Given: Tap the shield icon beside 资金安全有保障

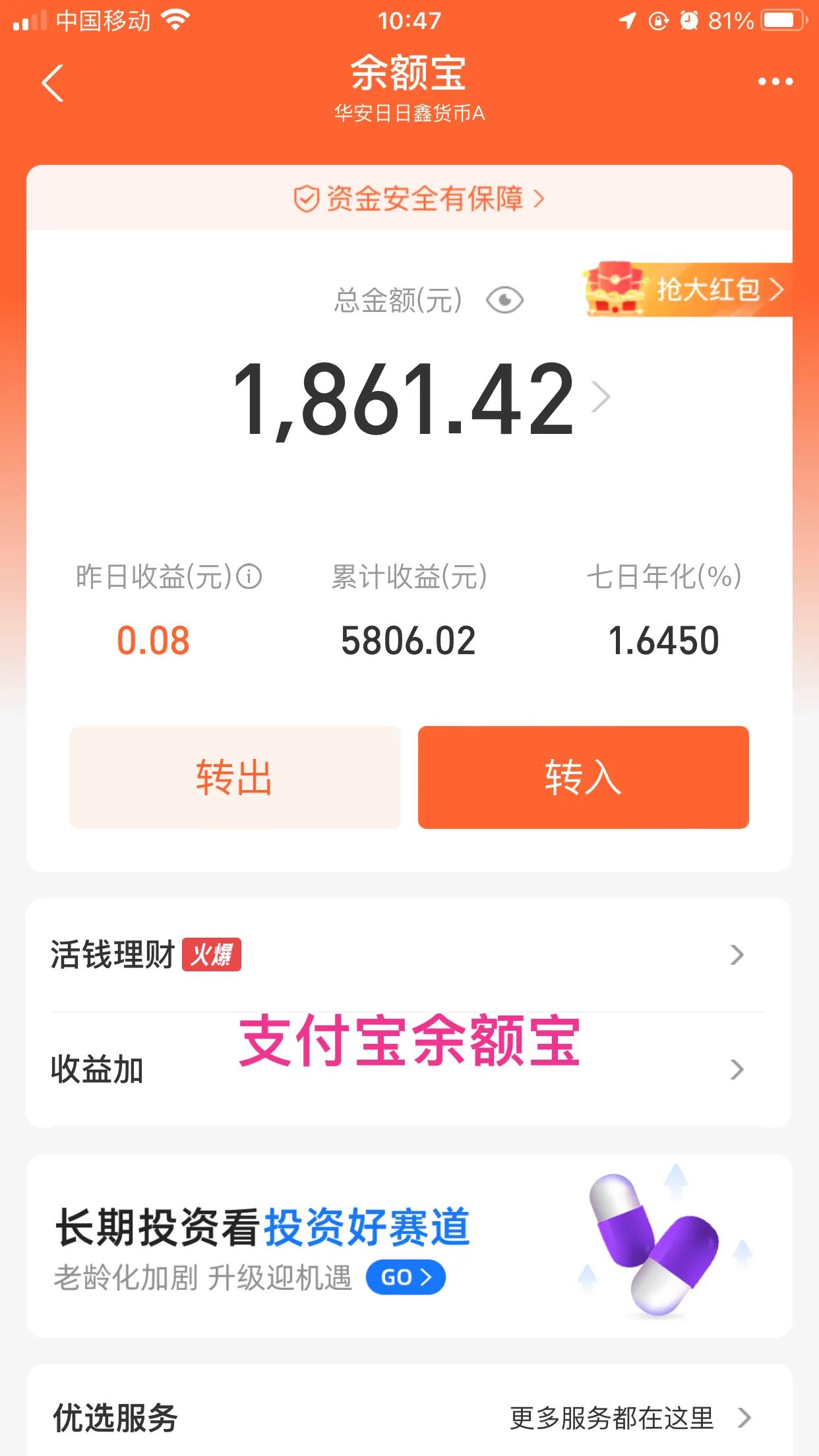Looking at the screenshot, I should 306,197.
